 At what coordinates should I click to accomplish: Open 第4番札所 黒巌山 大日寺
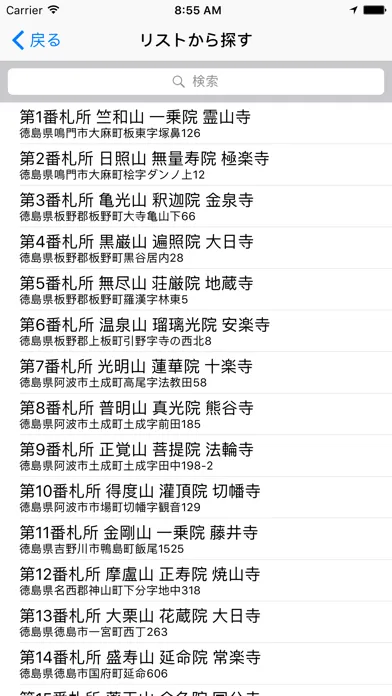pos(196,248)
